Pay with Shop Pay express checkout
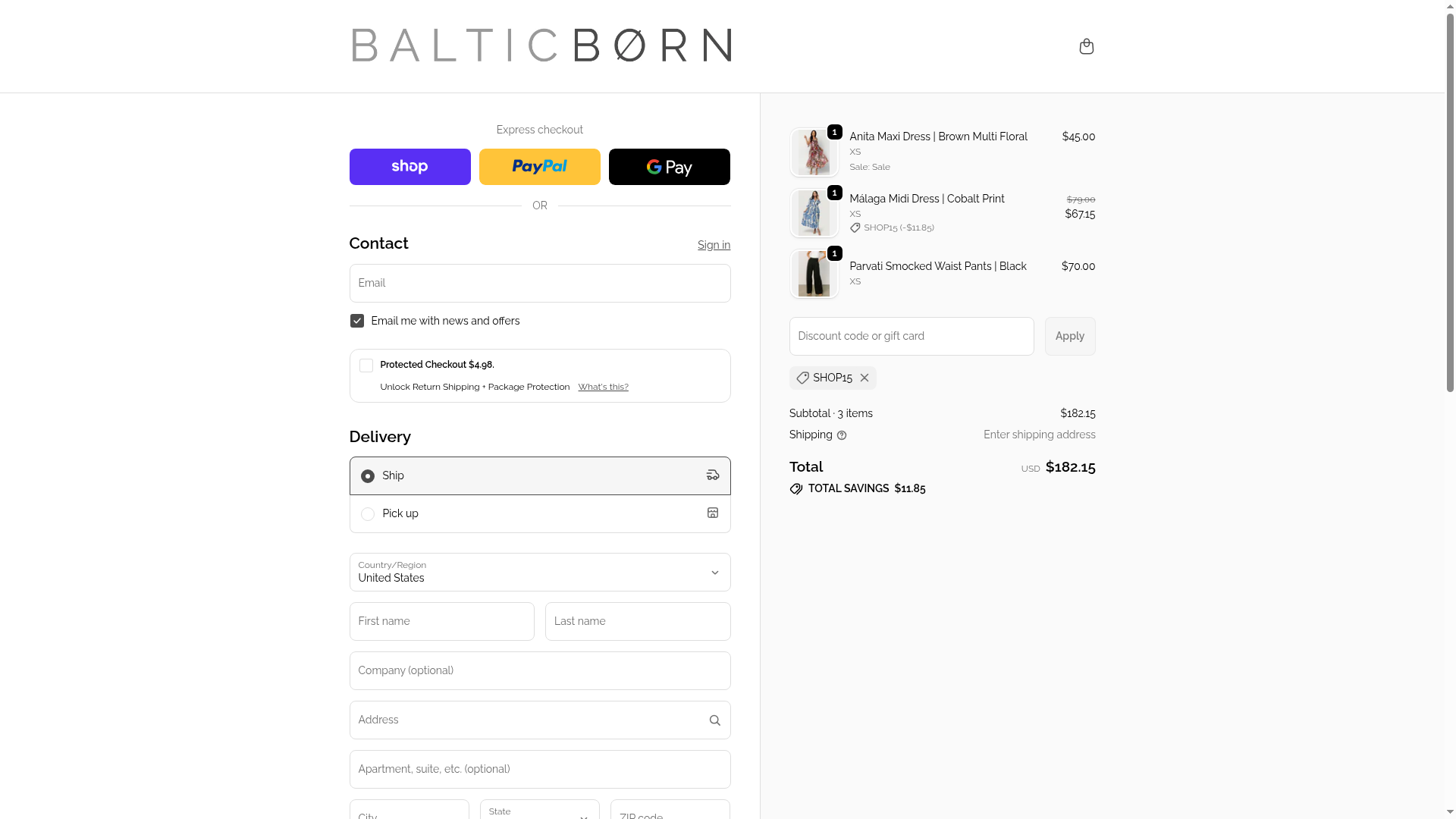Viewport: 1456px width, 819px height. (x=409, y=167)
